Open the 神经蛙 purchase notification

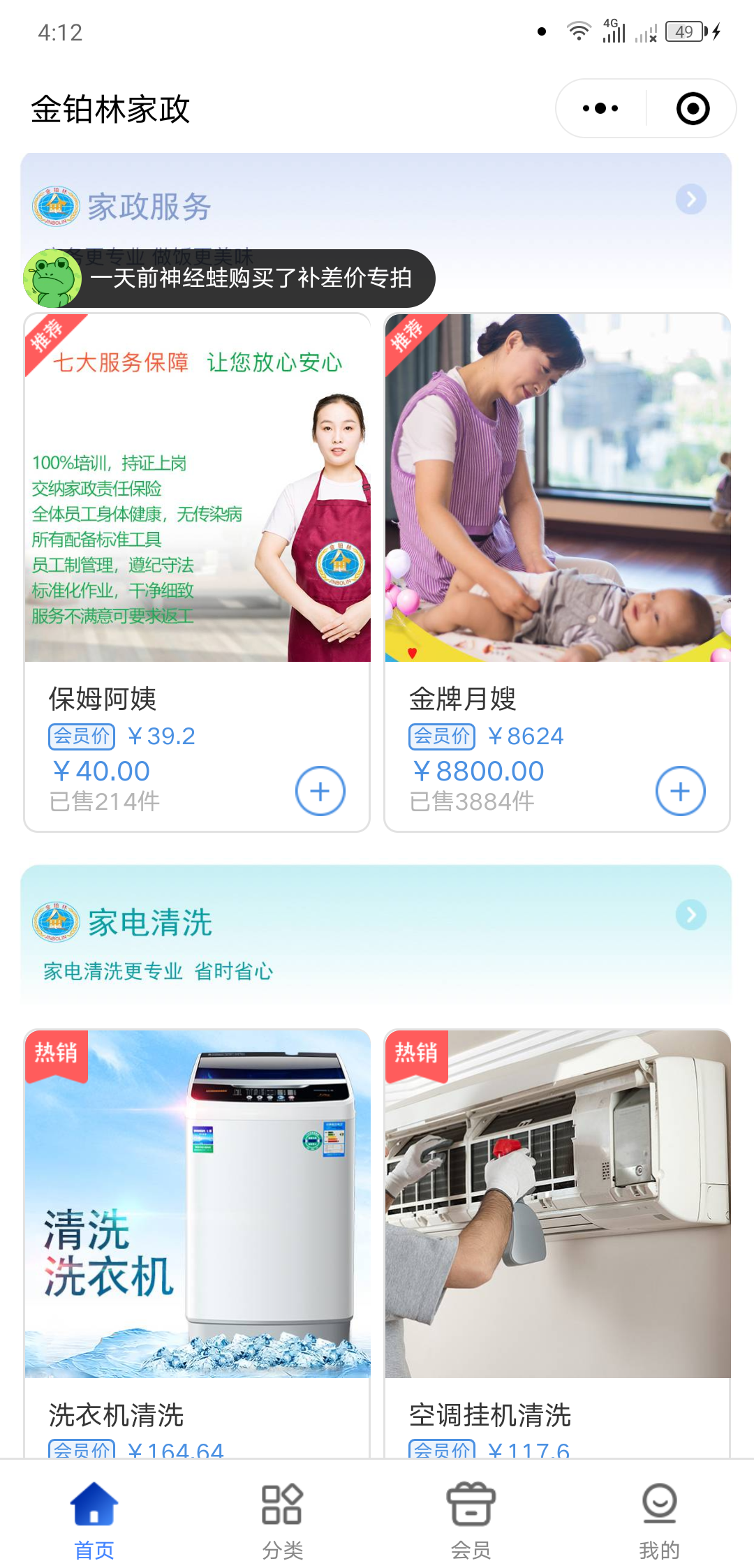[x=230, y=279]
